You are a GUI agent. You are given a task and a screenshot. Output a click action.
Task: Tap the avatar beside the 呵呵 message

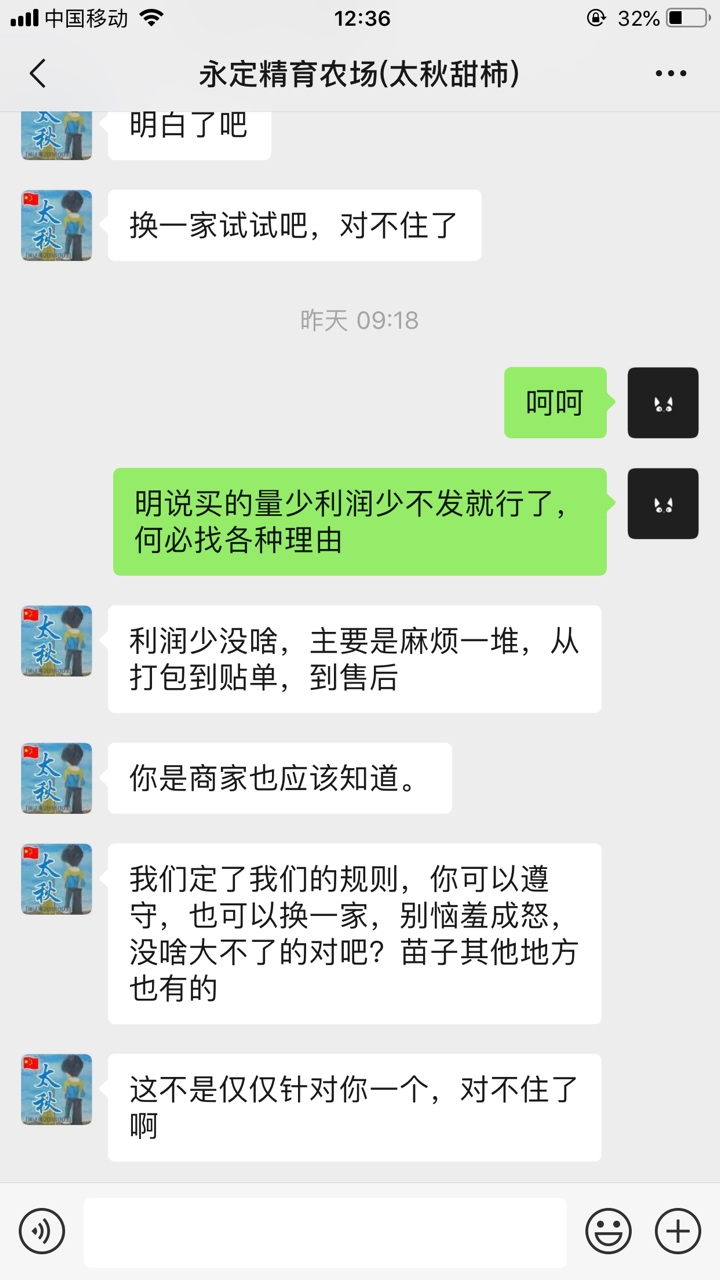(x=662, y=403)
